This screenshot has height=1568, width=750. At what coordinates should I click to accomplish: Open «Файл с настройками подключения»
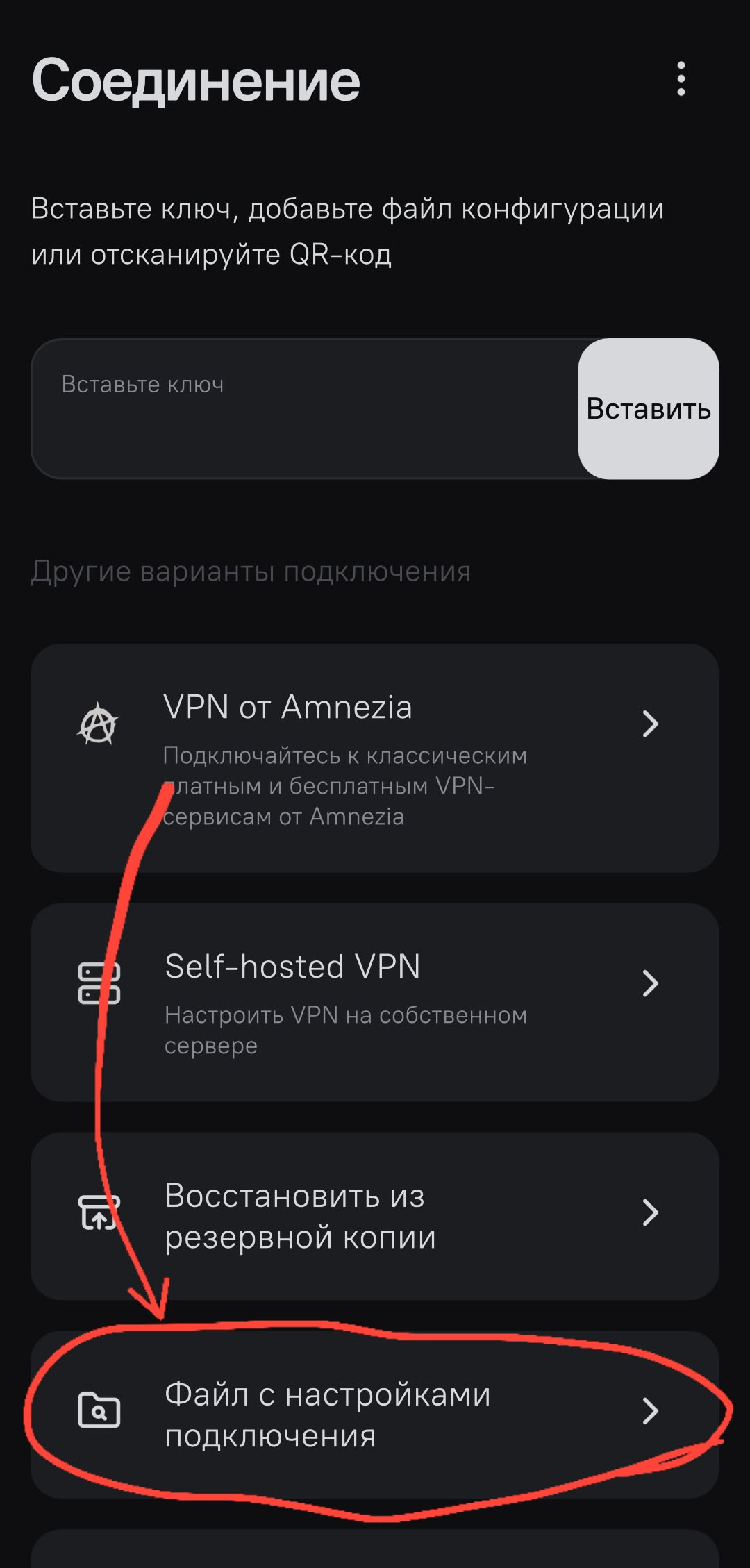tap(375, 1414)
